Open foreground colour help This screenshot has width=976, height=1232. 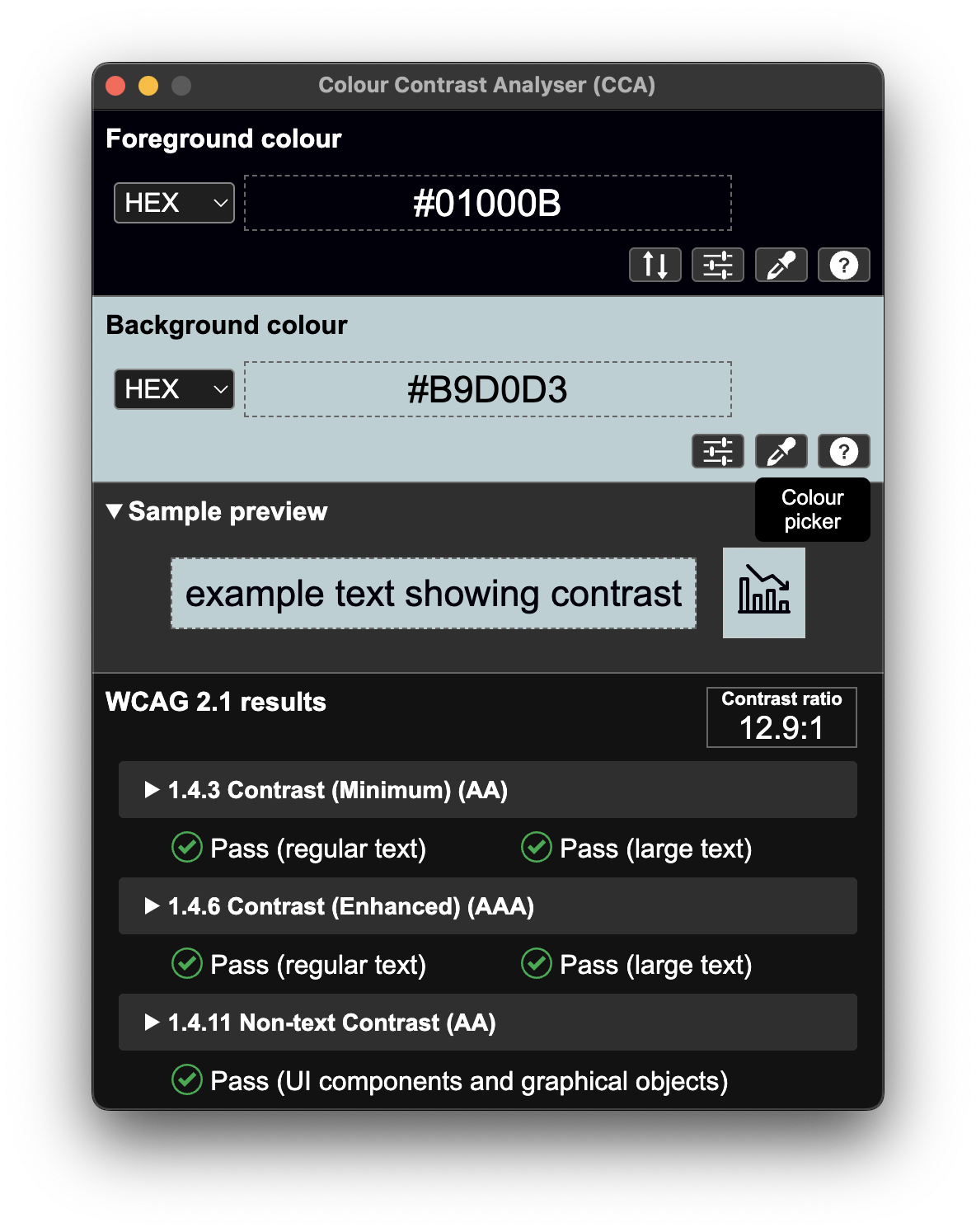[844, 265]
